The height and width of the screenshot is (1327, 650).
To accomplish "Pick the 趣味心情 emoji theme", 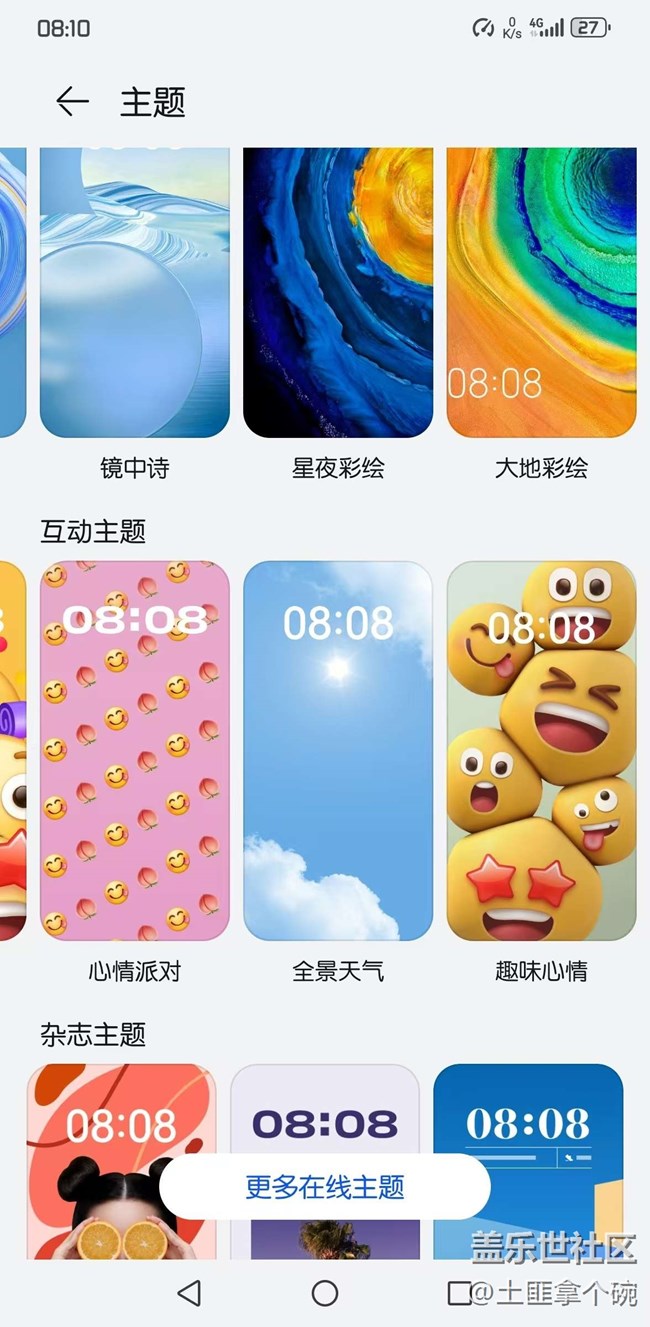I will (x=541, y=750).
